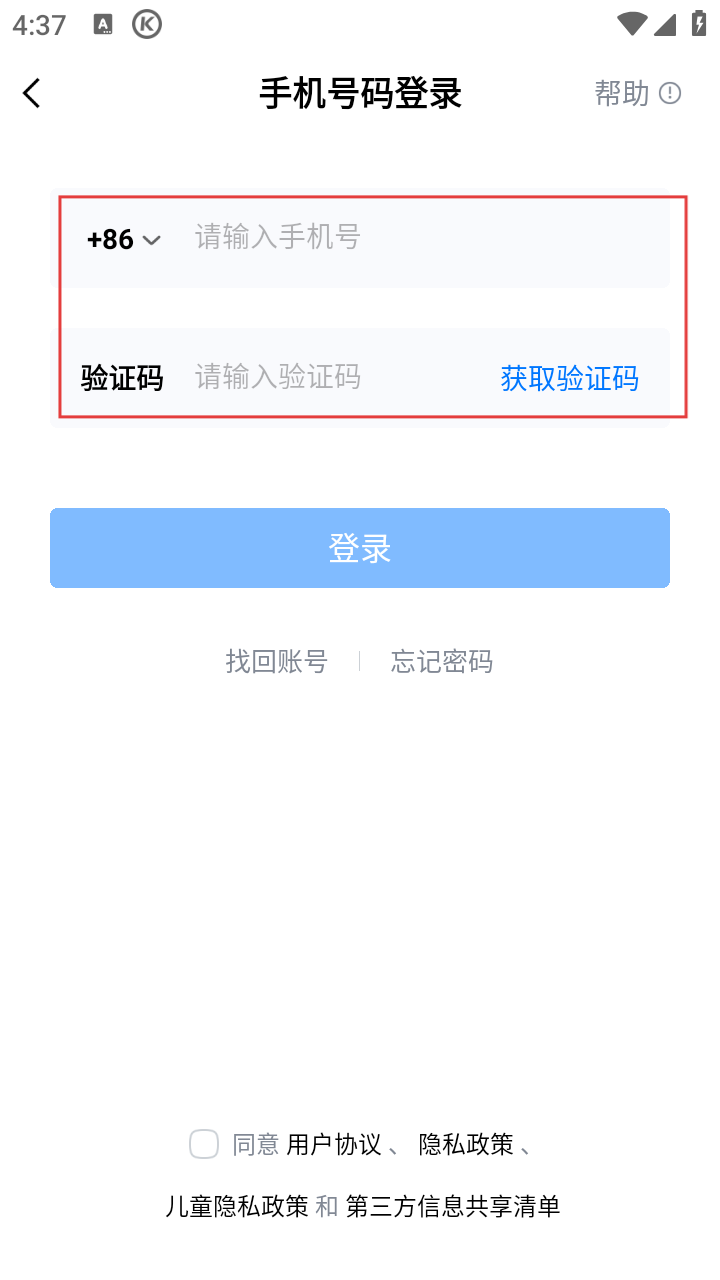Open the 用户协议 link
Viewport: 720px width, 1280px height.
pos(334,1145)
